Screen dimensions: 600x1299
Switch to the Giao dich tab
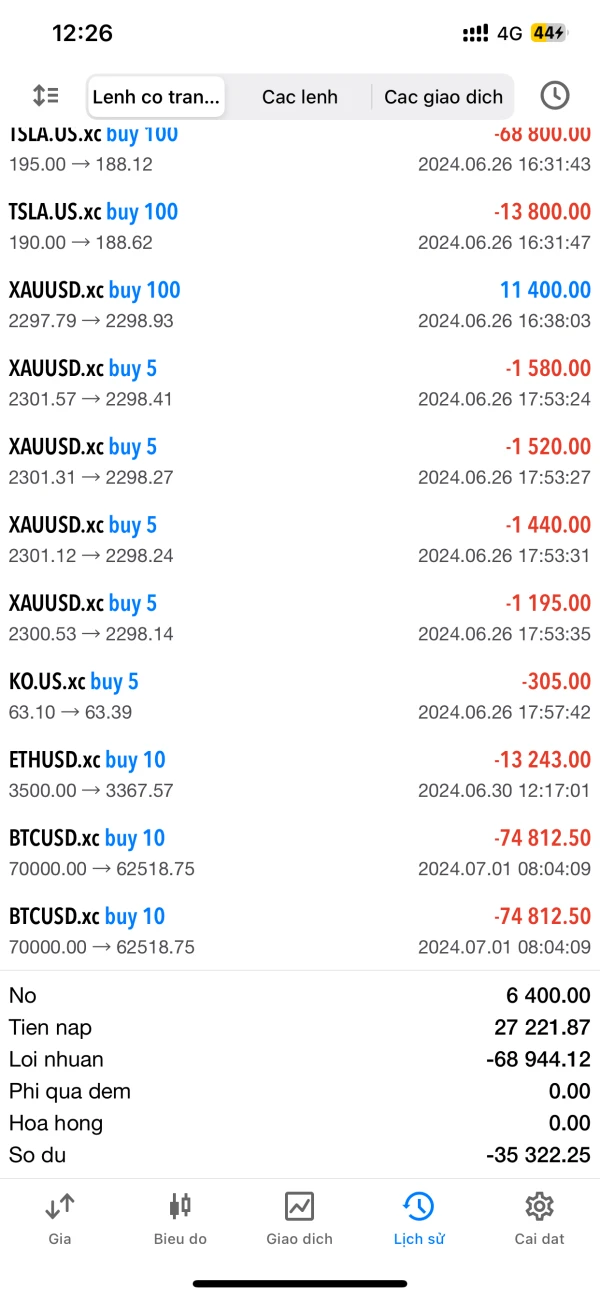tap(300, 1218)
